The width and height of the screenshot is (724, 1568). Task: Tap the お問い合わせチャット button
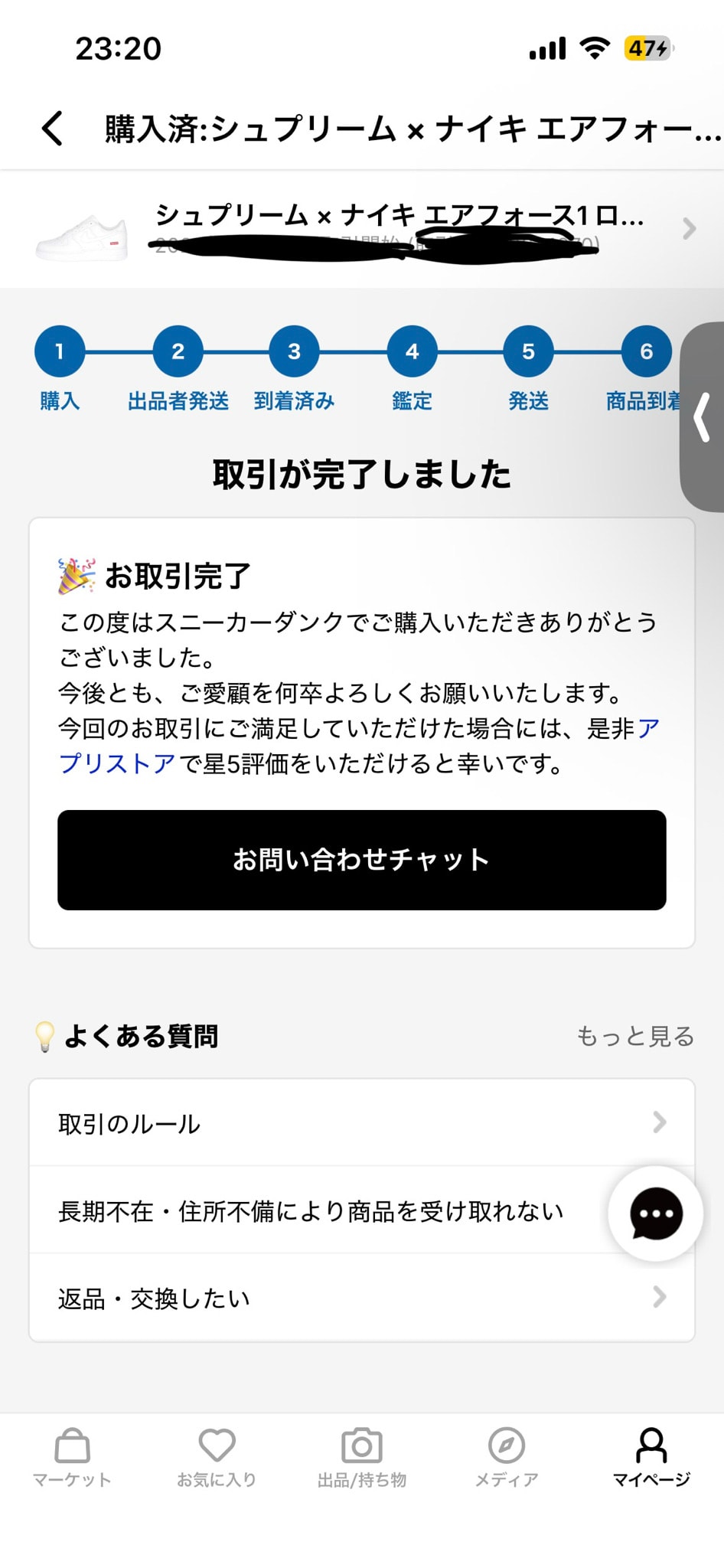tap(362, 860)
